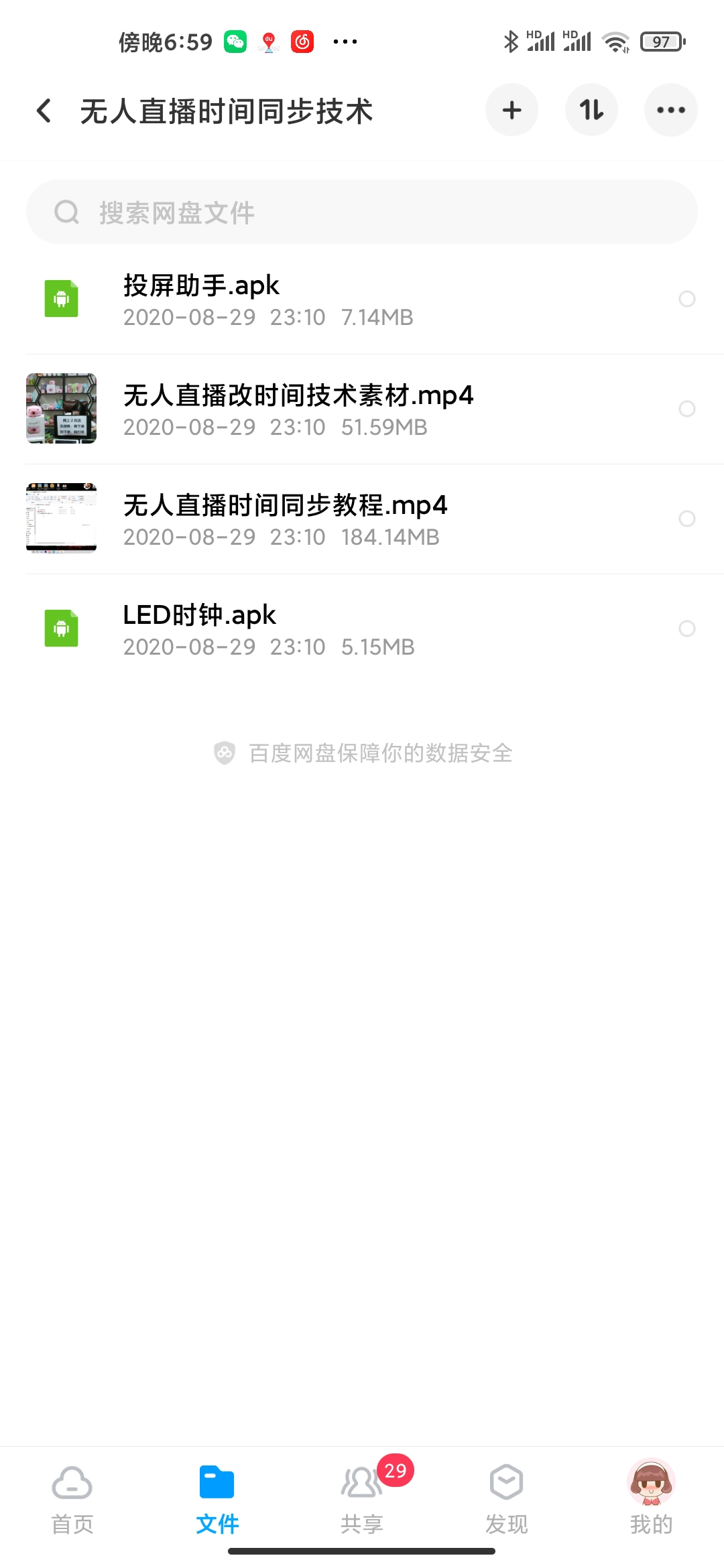
Task: Tap the 搜索网盘文件 search field
Action: (362, 212)
